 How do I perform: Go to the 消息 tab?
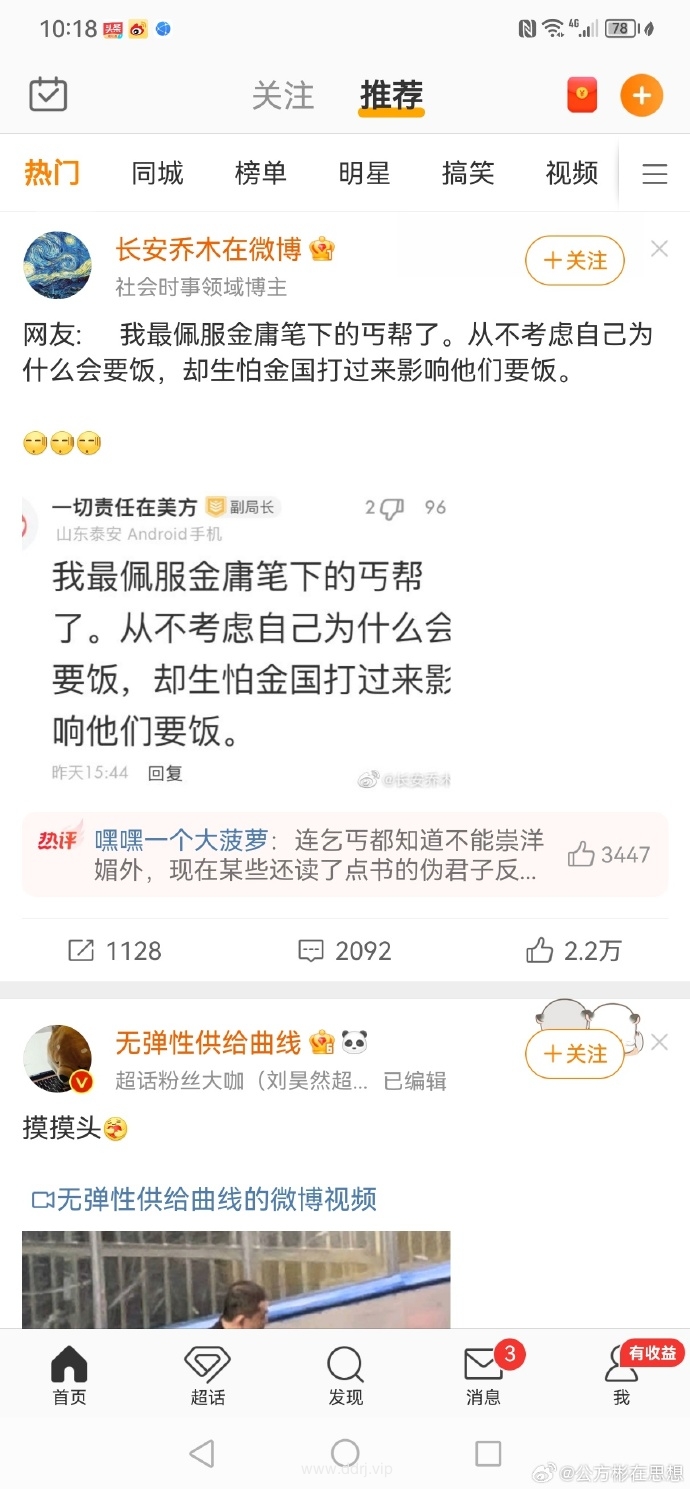coord(483,1375)
